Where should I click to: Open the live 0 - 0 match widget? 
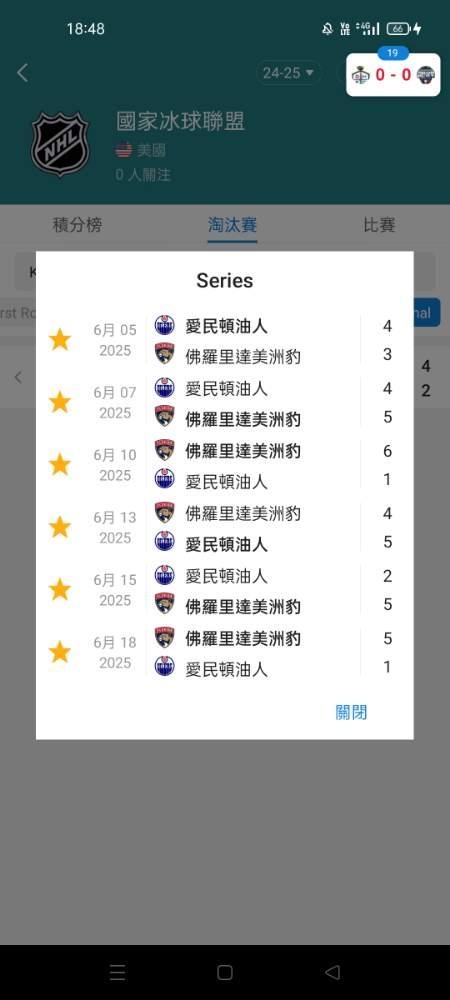pyautogui.click(x=393, y=75)
